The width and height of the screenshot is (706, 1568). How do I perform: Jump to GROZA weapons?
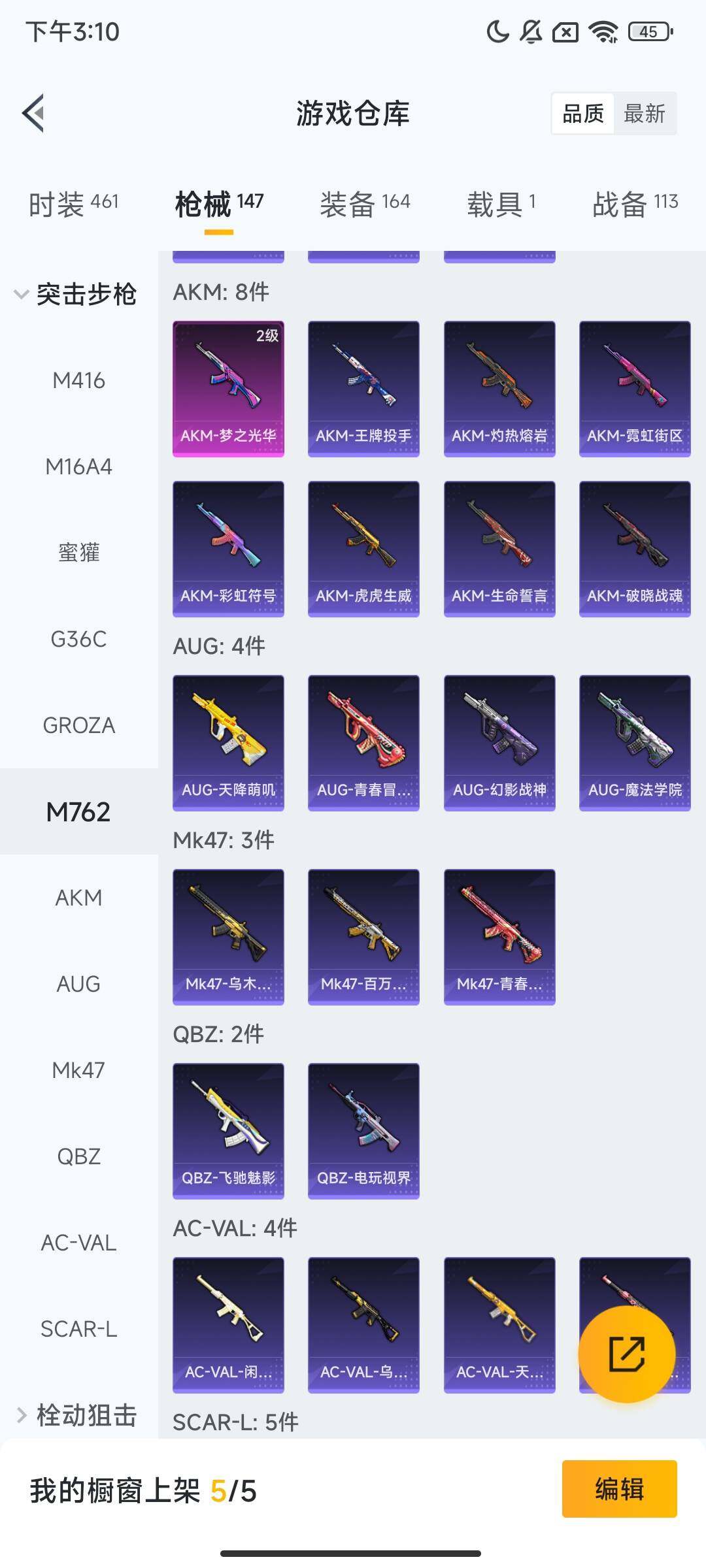click(78, 725)
